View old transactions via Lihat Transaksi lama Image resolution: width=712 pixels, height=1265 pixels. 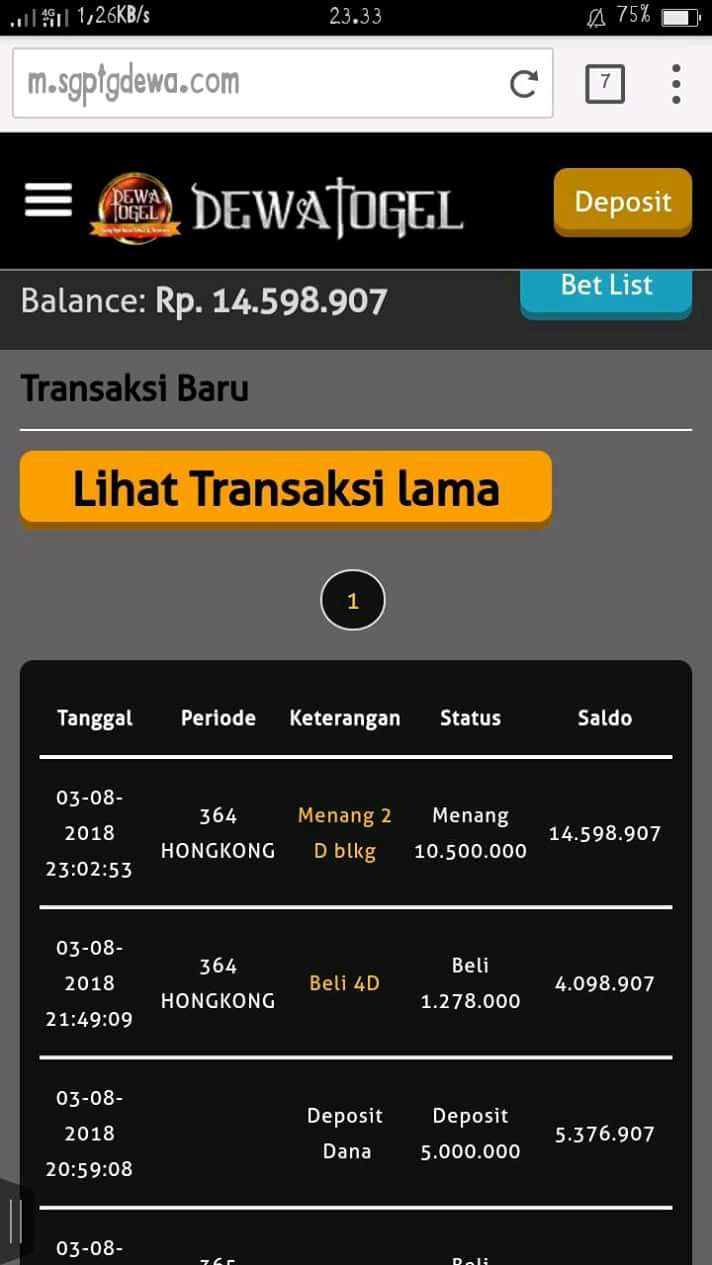286,488
